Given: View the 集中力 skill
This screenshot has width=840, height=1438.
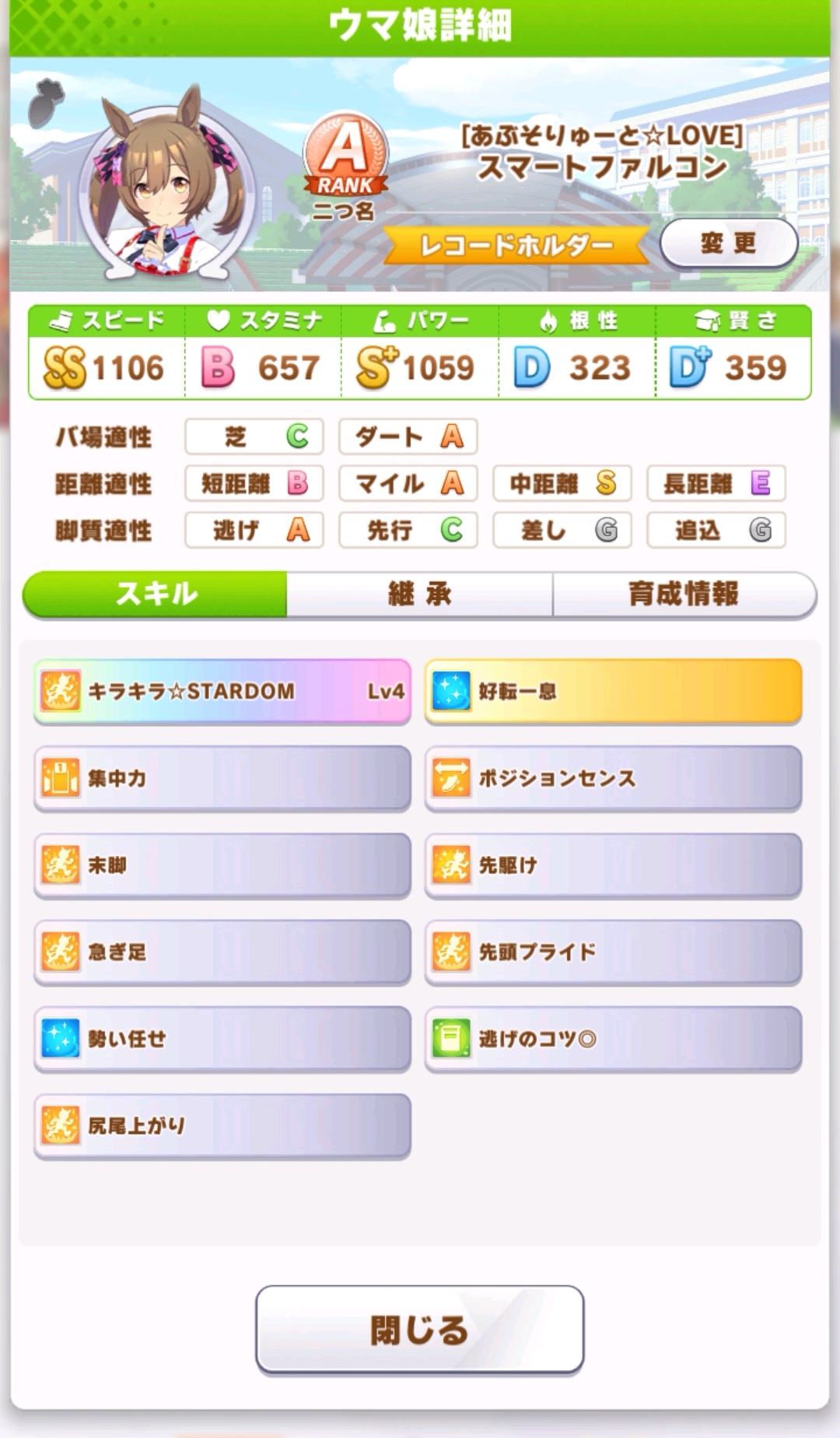Looking at the screenshot, I should (222, 778).
